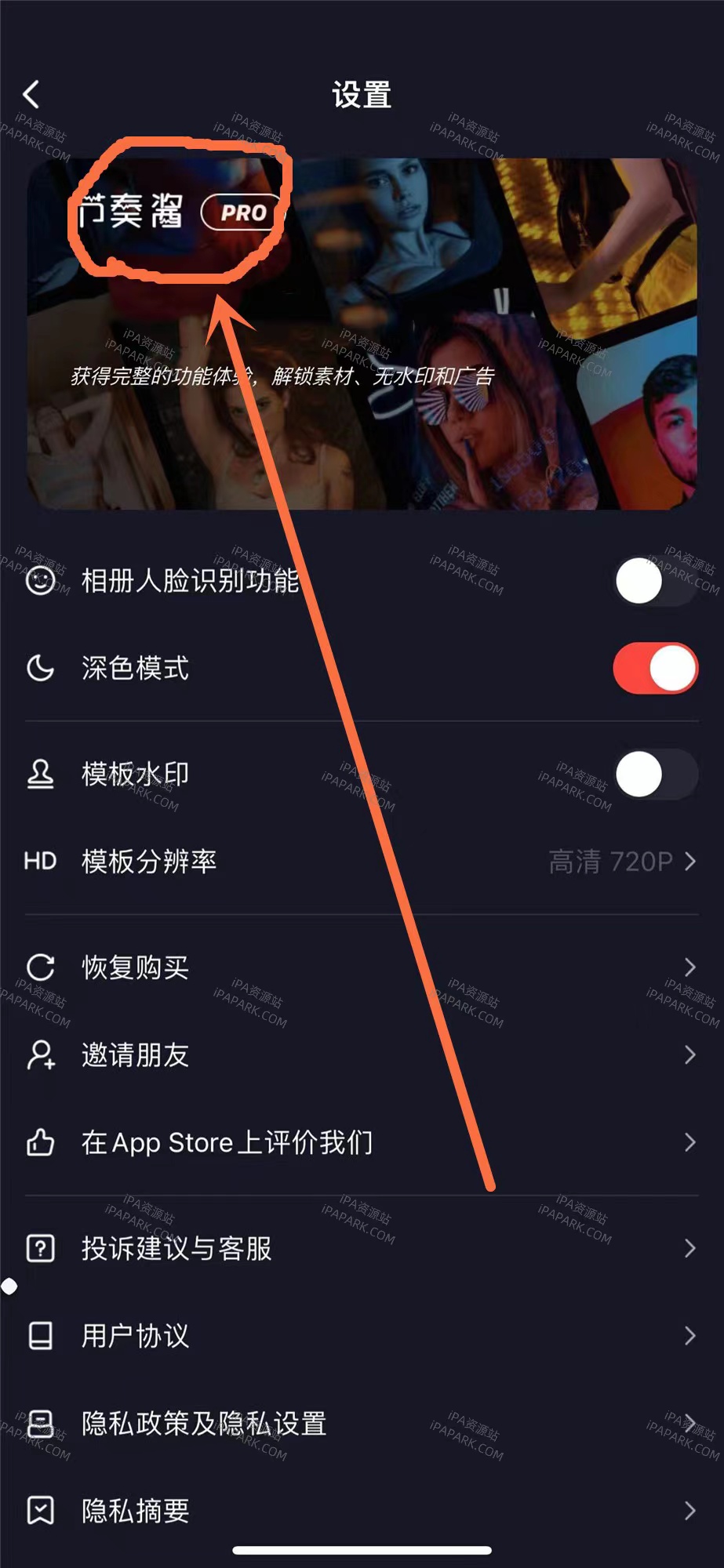
Task: Enable 相册人脸识别功能 toggle
Action: pos(656,580)
